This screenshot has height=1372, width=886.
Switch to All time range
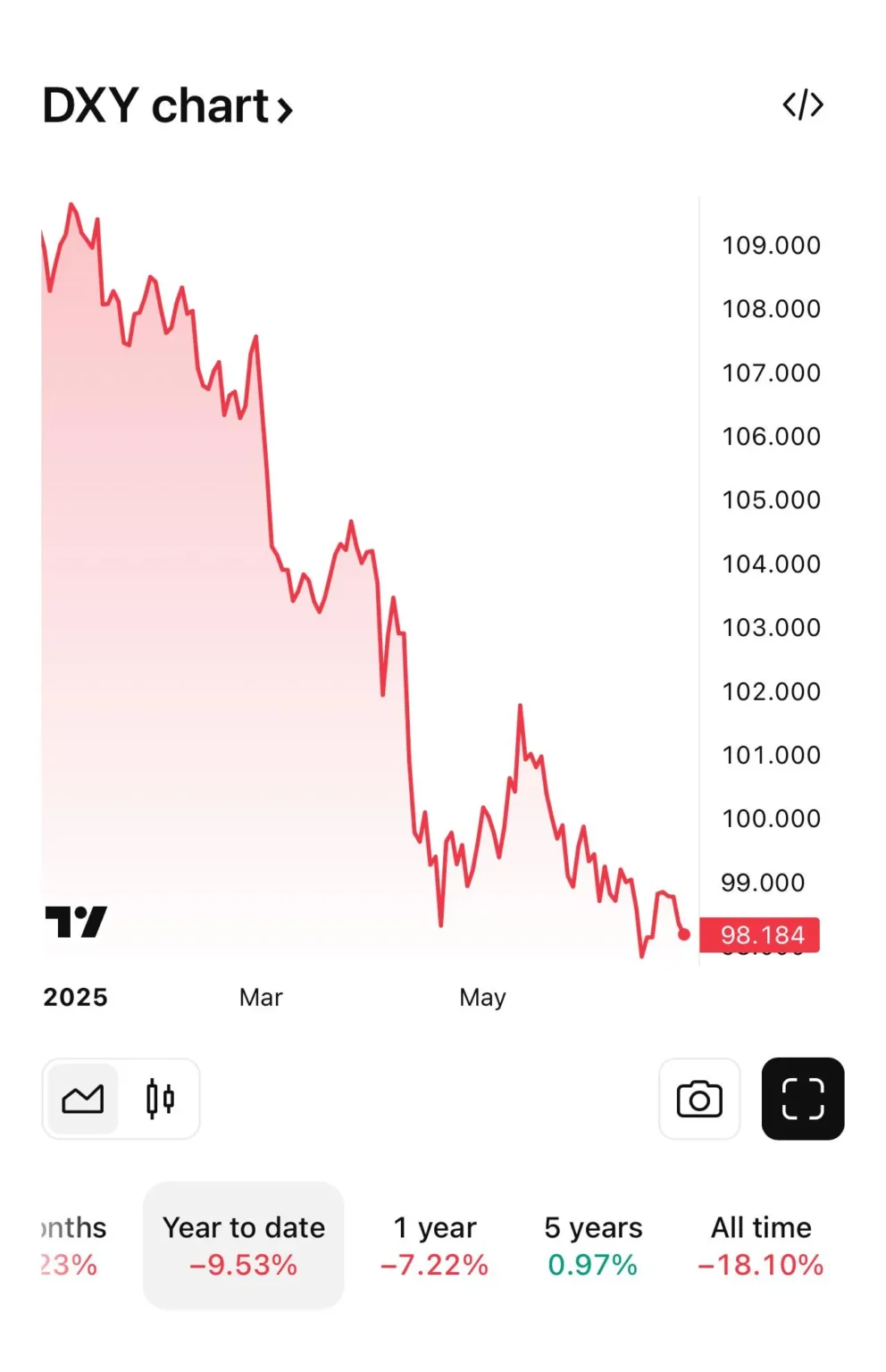point(761,1245)
